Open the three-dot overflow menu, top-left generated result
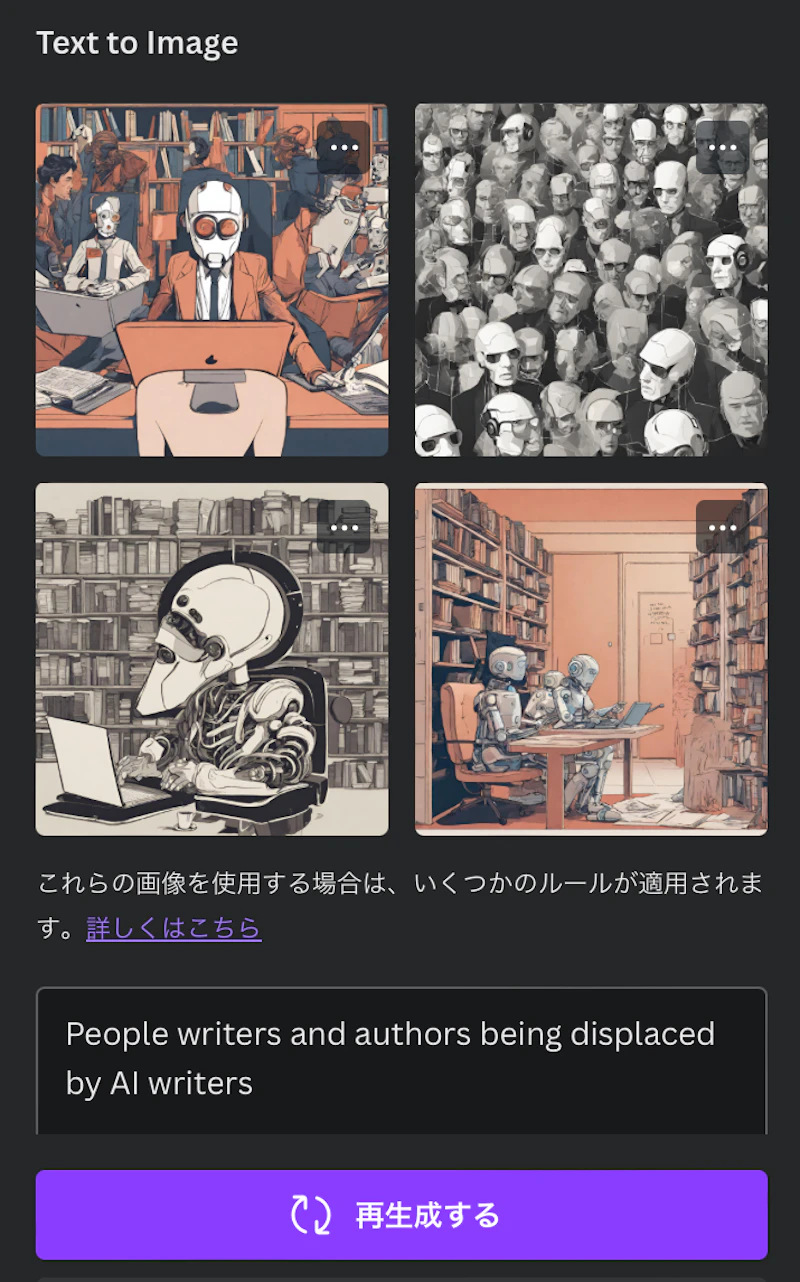800x1282 pixels. [x=344, y=146]
